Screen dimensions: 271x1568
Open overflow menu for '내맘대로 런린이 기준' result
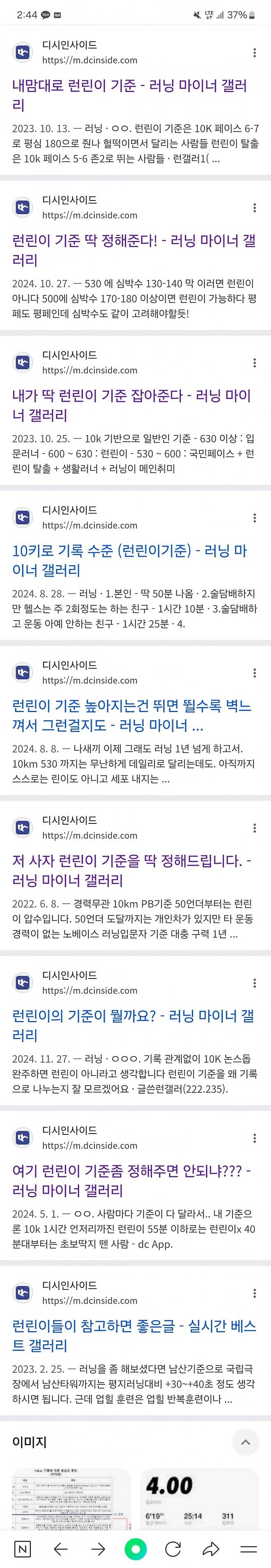pyautogui.click(x=254, y=53)
